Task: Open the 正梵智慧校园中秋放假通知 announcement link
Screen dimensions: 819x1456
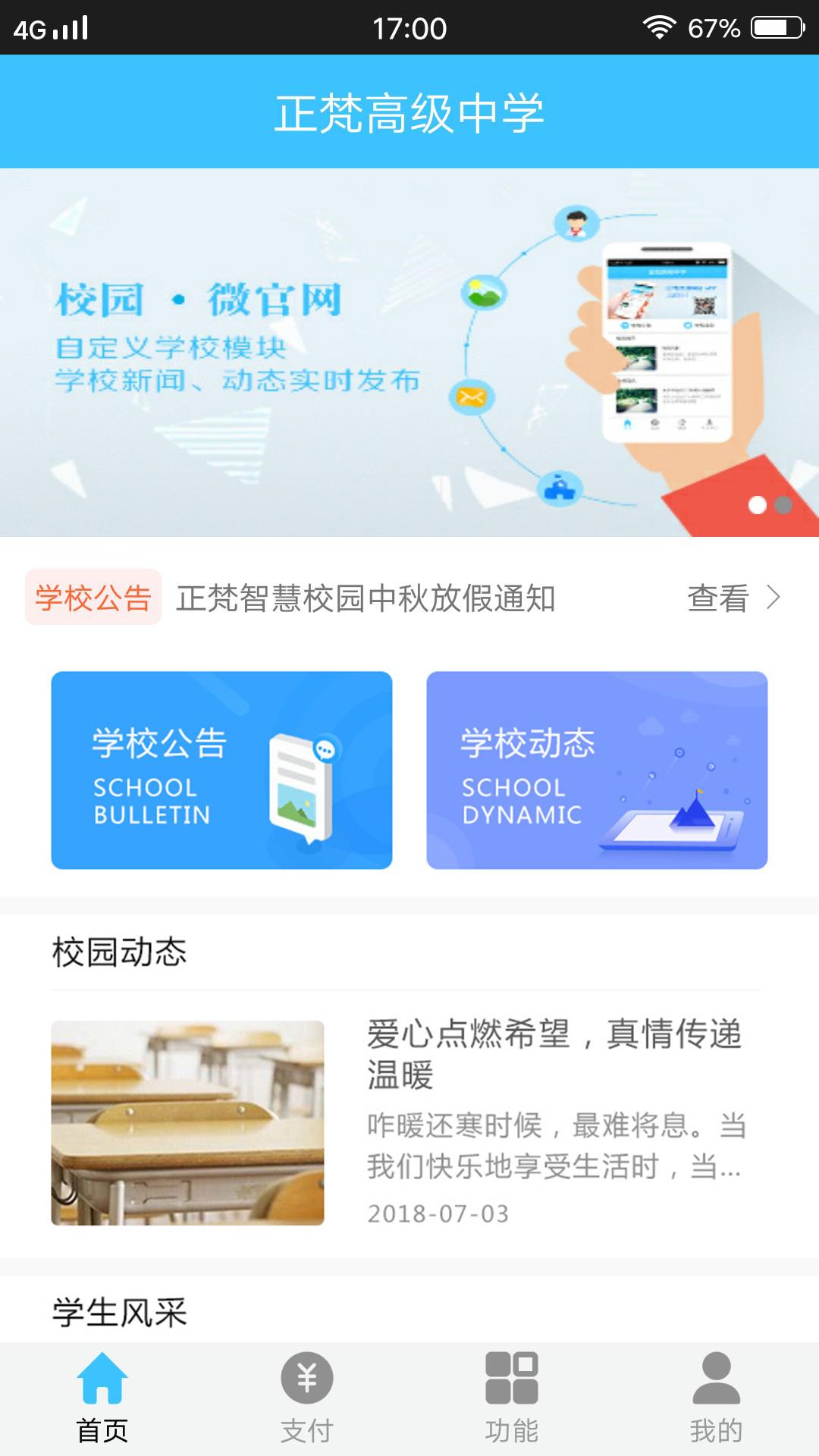Action: point(364,599)
